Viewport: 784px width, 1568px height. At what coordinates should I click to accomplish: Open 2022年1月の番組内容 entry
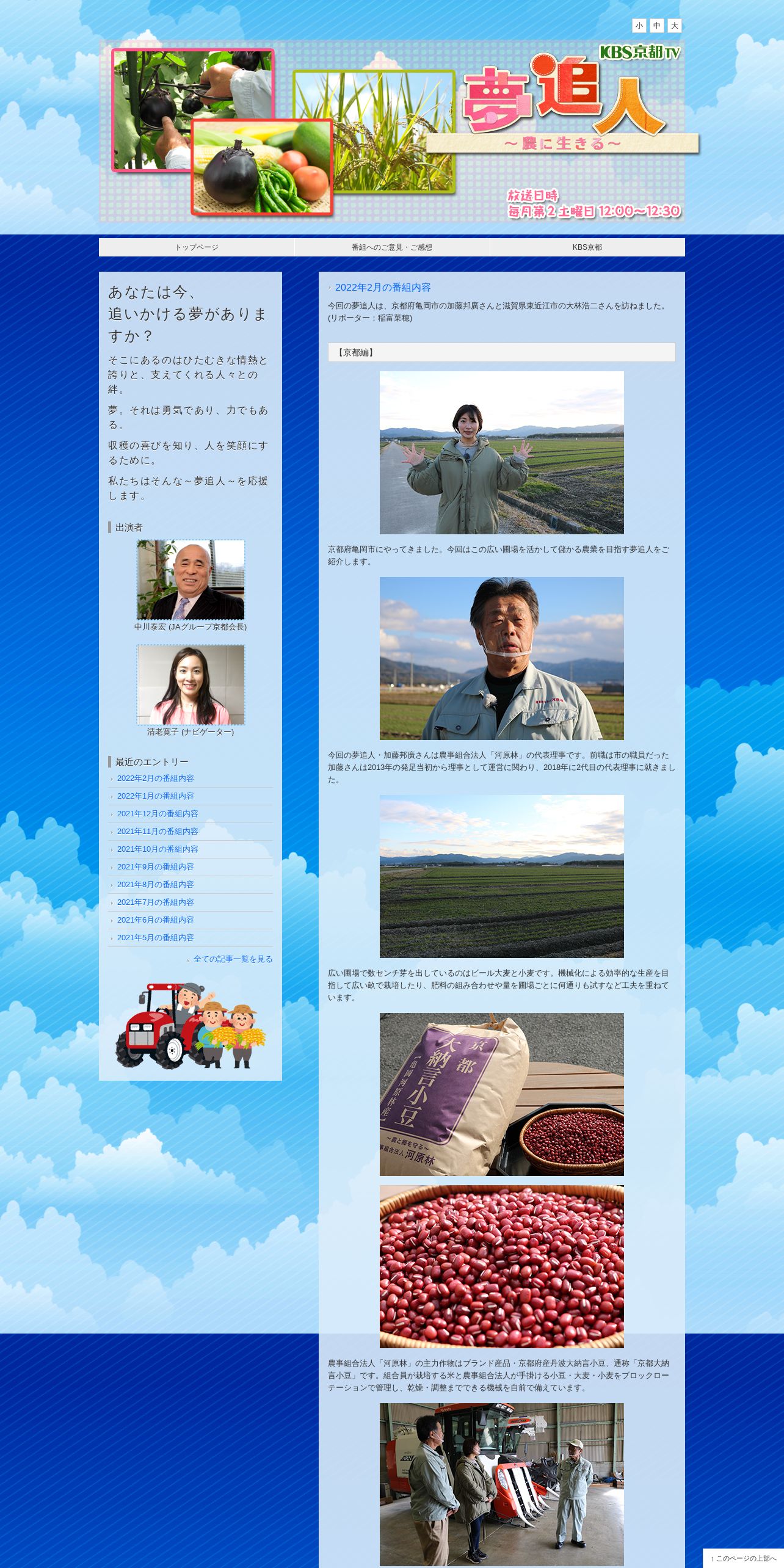[x=155, y=796]
